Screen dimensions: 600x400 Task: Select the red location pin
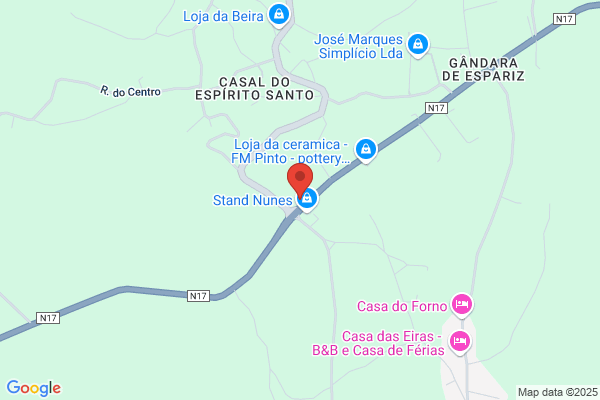click(299, 181)
